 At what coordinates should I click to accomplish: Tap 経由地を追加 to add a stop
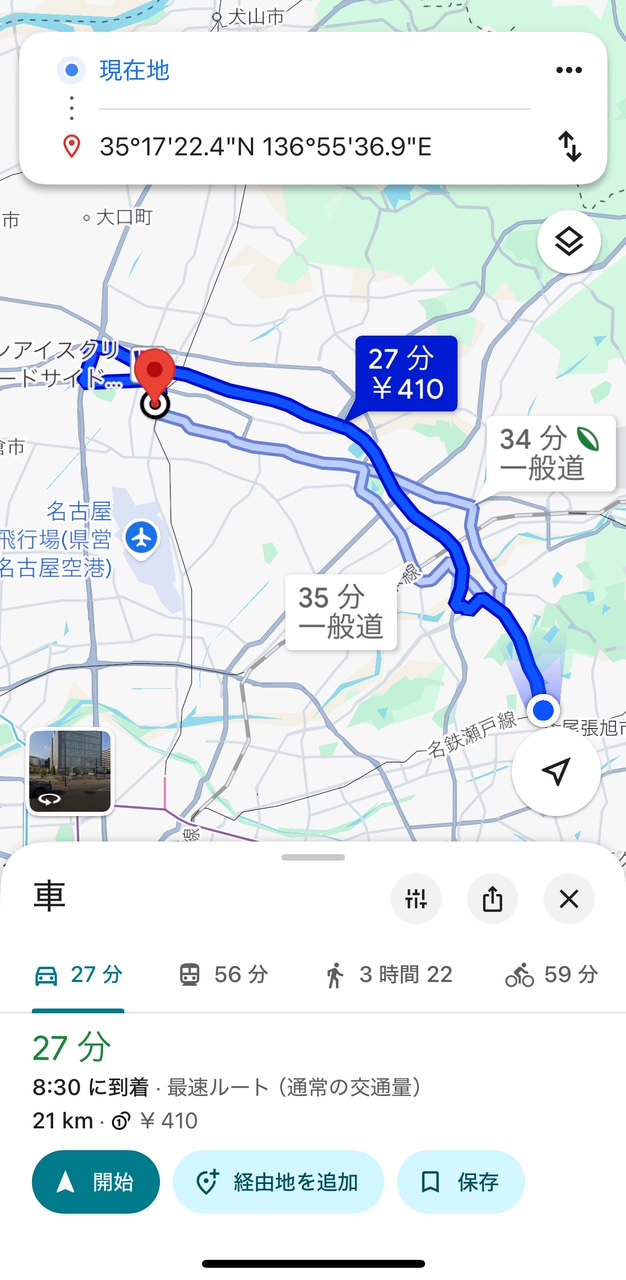click(x=279, y=1182)
